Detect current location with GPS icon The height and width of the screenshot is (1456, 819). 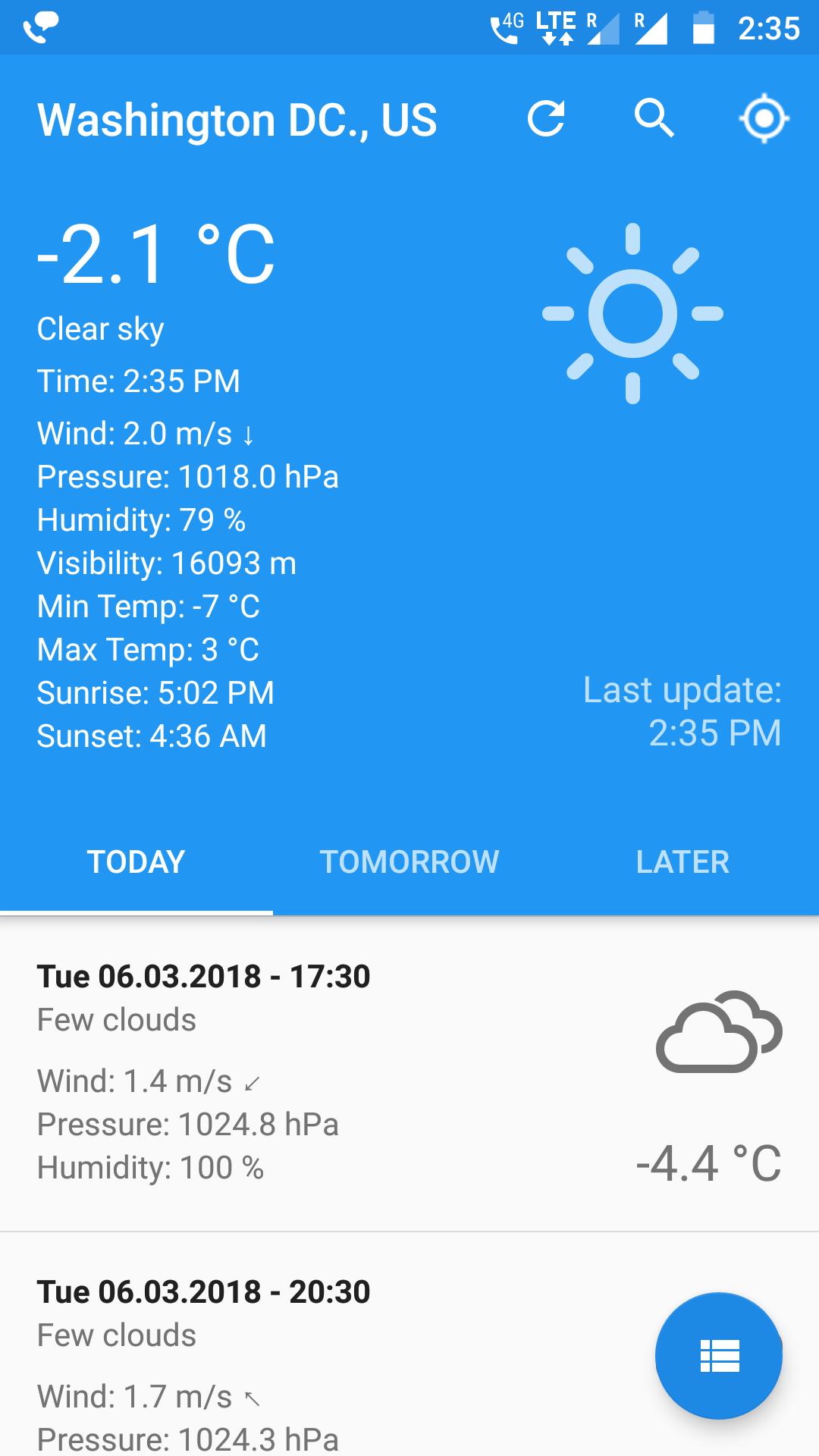click(x=763, y=118)
